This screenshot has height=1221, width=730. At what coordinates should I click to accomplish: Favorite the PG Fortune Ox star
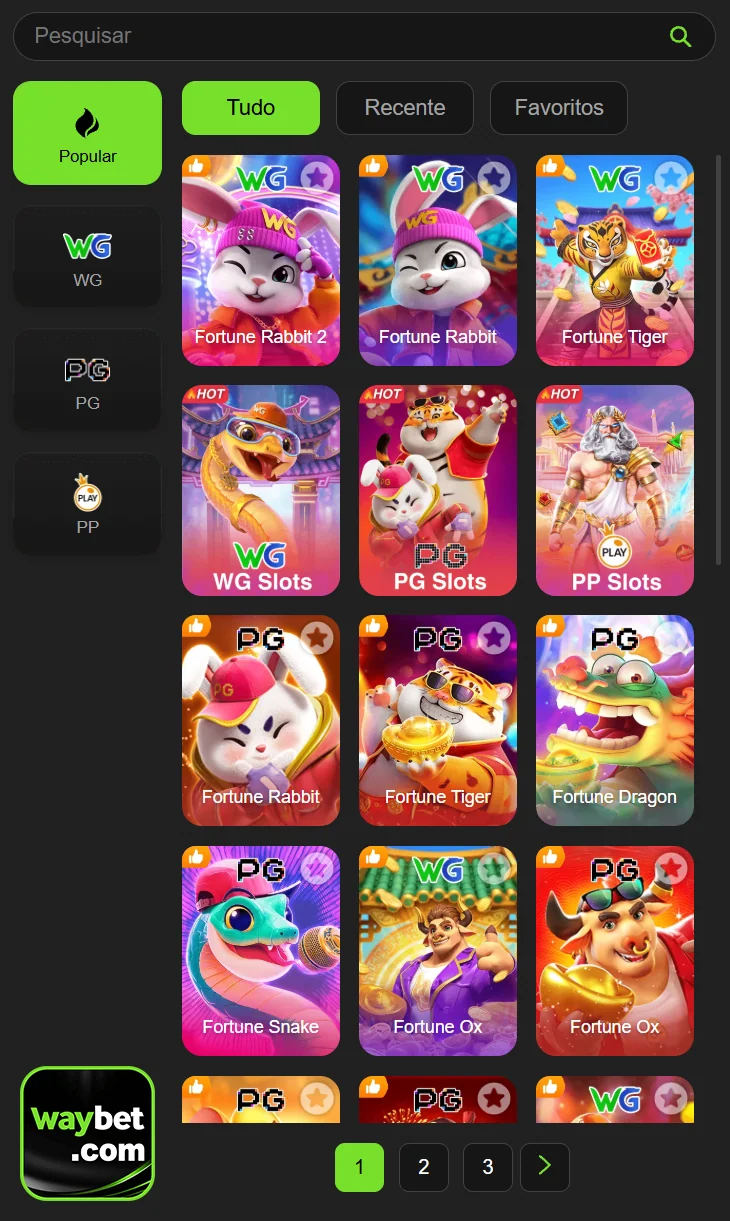click(x=671, y=868)
